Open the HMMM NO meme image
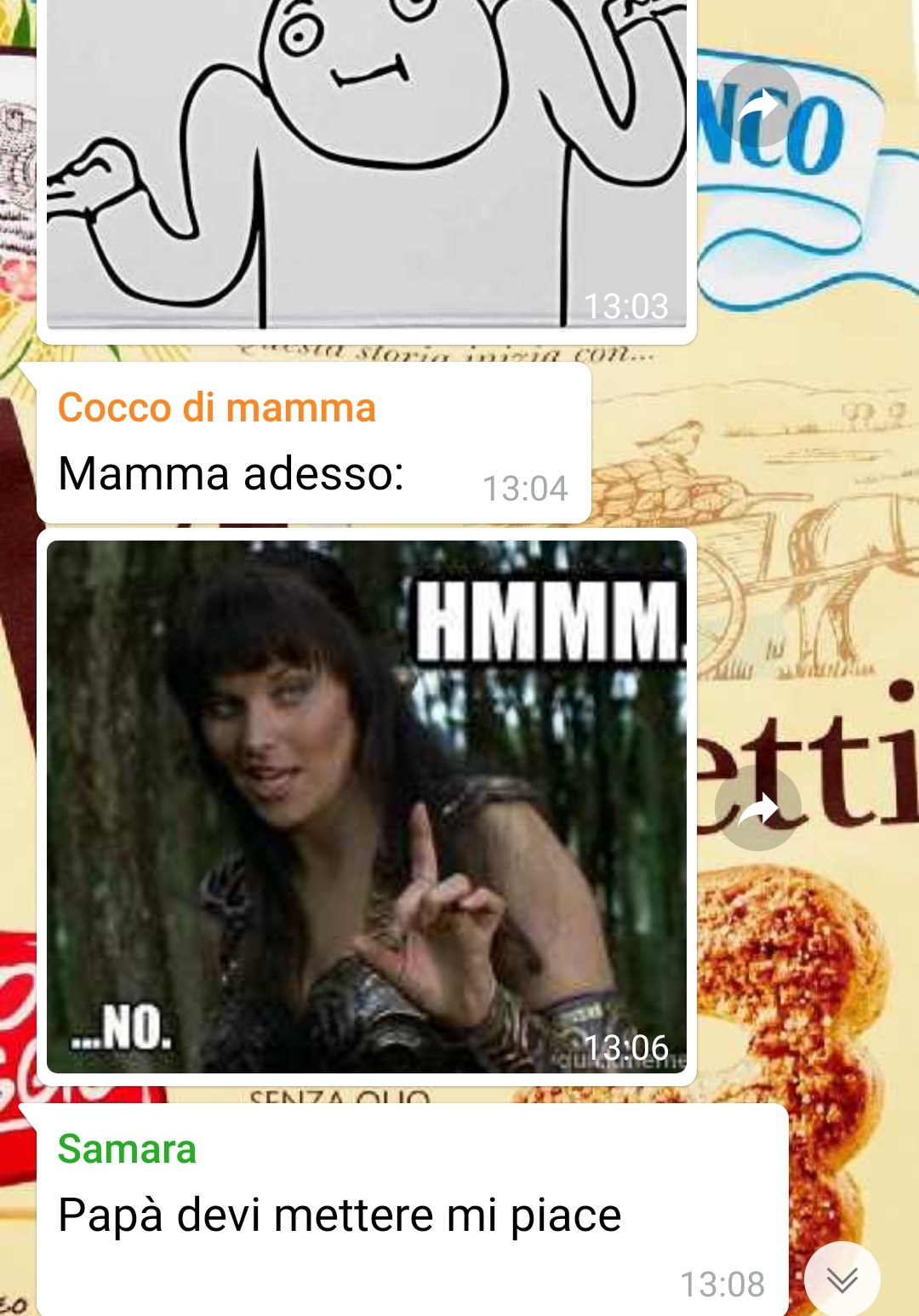Image resolution: width=919 pixels, height=1316 pixels. 366,806
